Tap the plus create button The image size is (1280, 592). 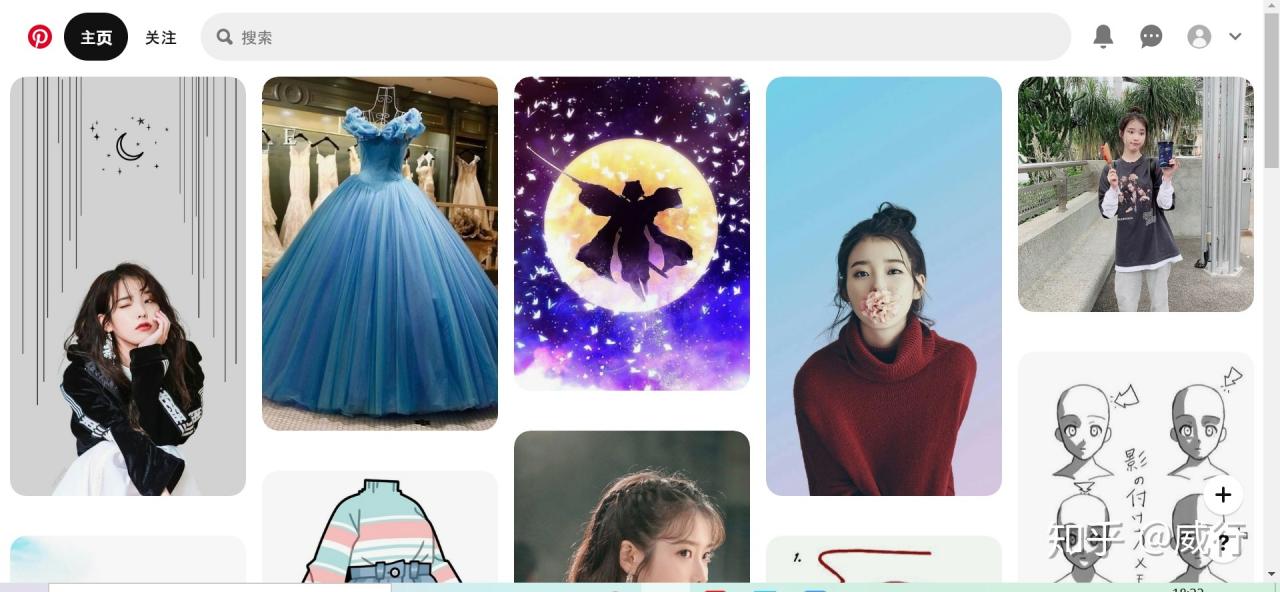[x=1223, y=495]
